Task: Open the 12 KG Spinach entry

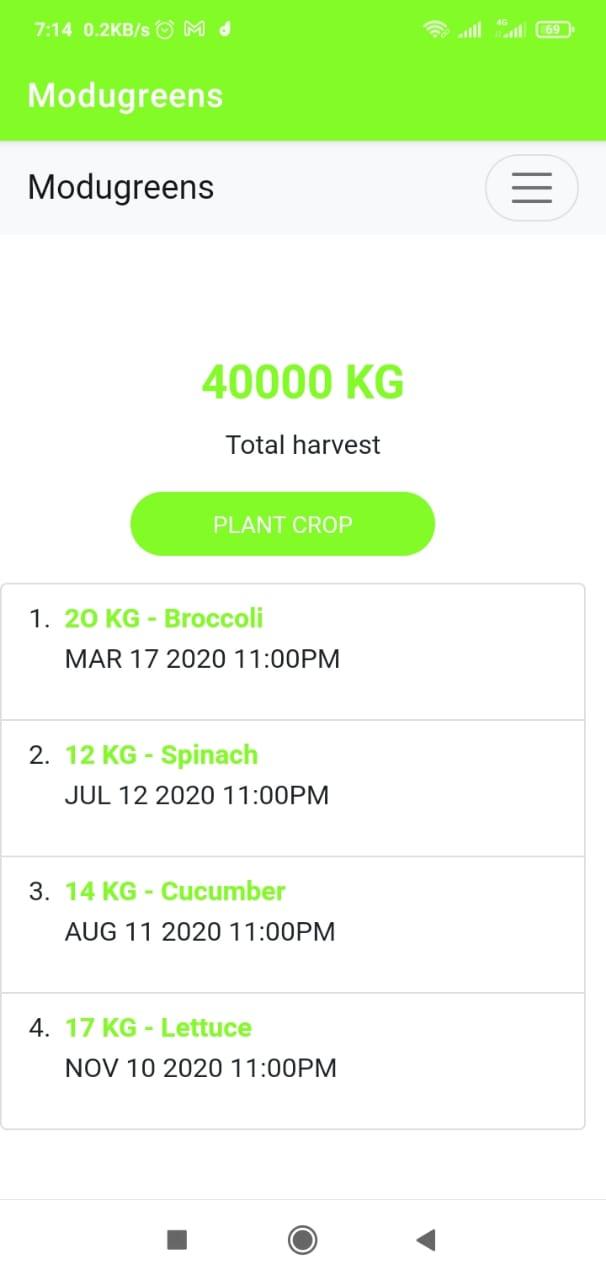Action: (292, 788)
